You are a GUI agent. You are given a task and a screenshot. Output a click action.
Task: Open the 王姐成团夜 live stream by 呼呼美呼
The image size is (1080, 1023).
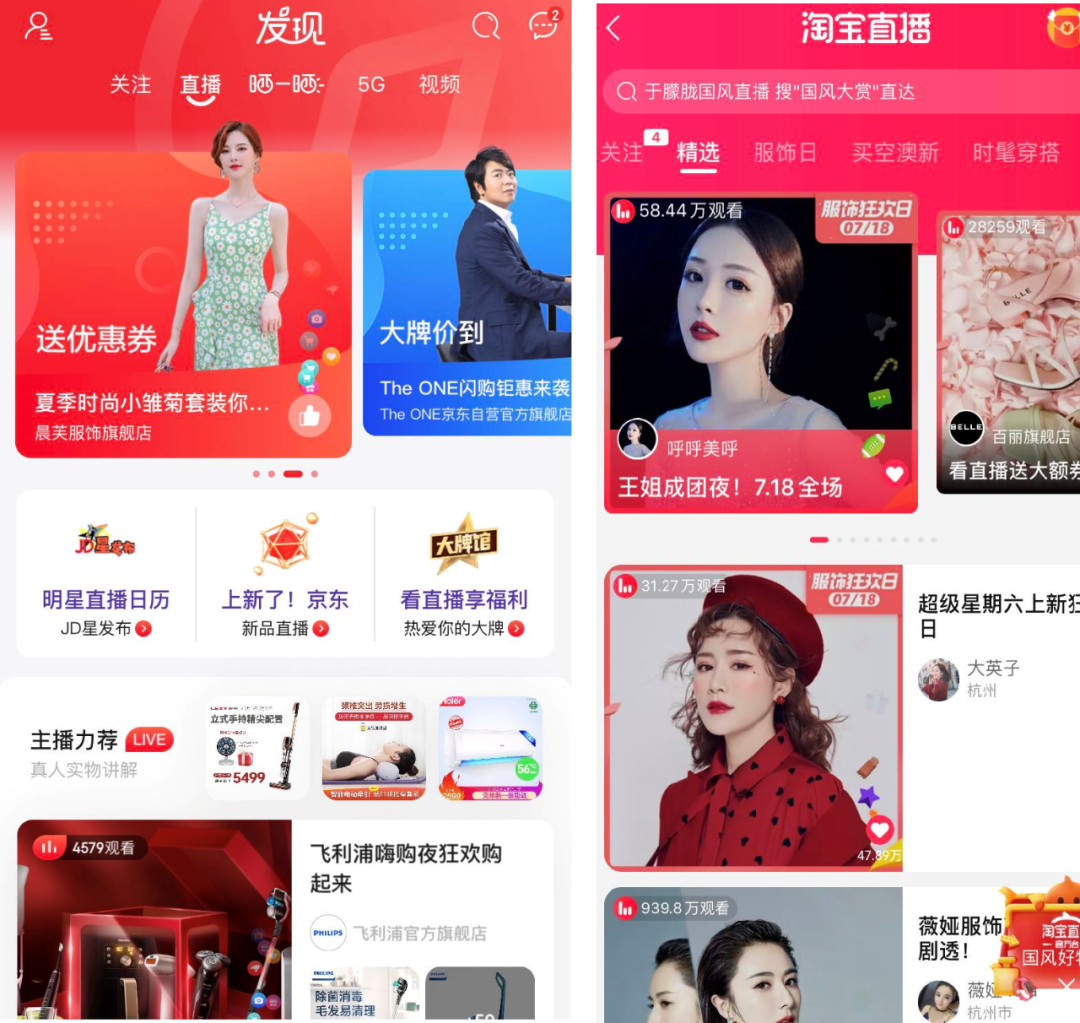pyautogui.click(x=760, y=352)
